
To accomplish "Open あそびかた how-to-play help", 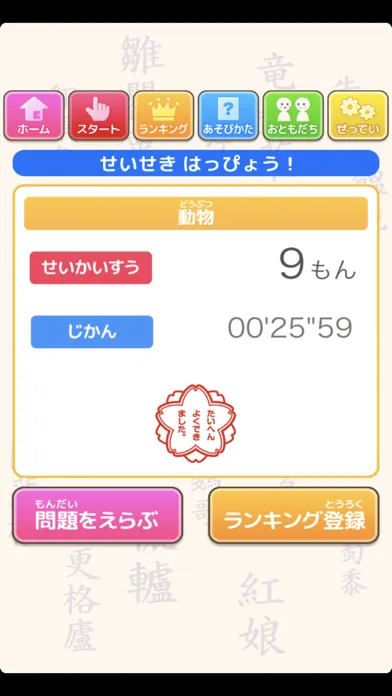I will pos(228,115).
